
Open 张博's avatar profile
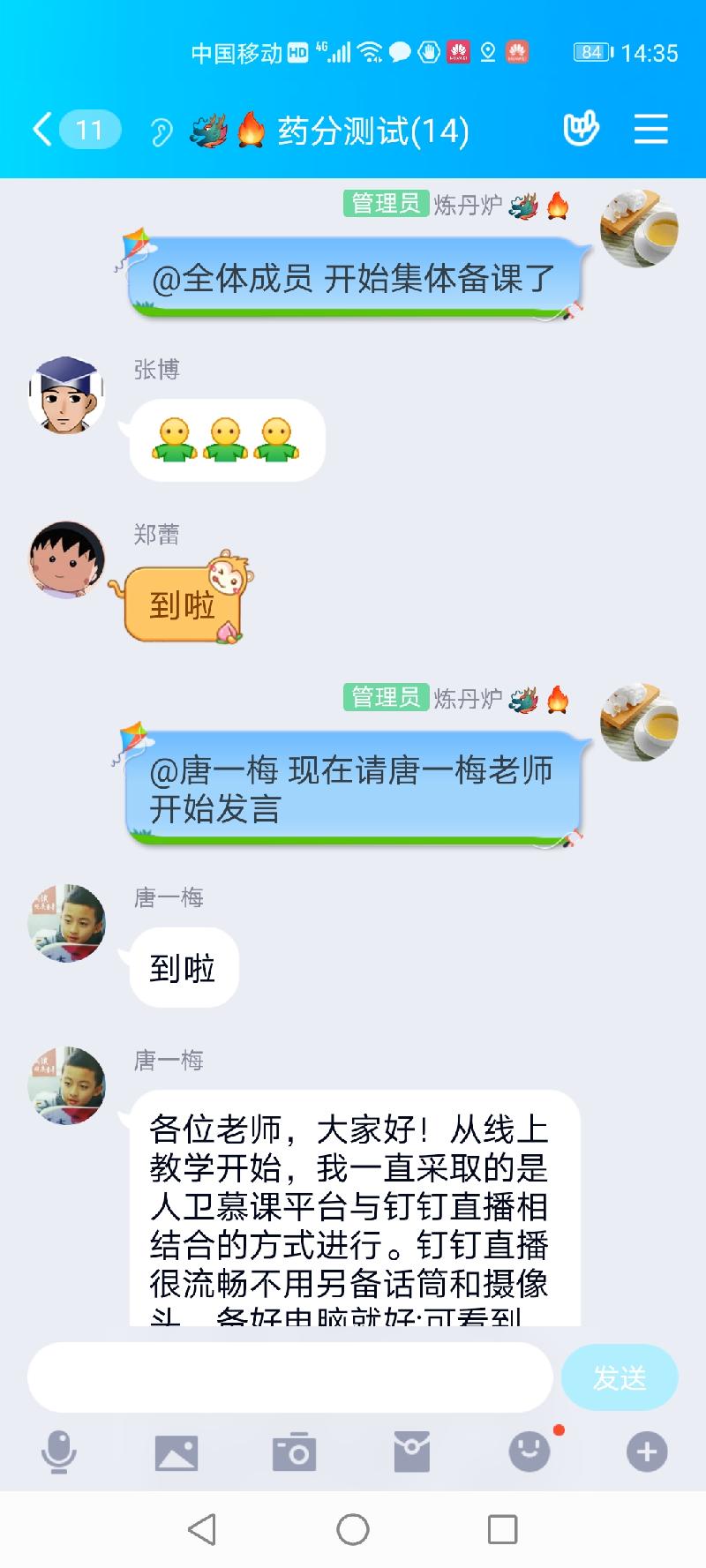[x=66, y=395]
